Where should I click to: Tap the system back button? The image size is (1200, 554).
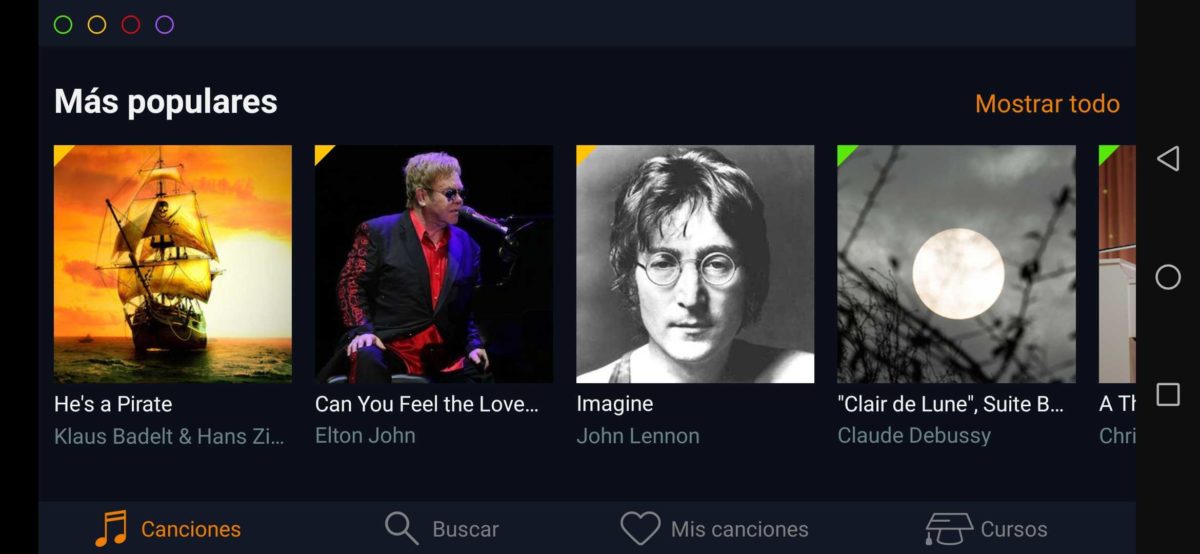1167,159
